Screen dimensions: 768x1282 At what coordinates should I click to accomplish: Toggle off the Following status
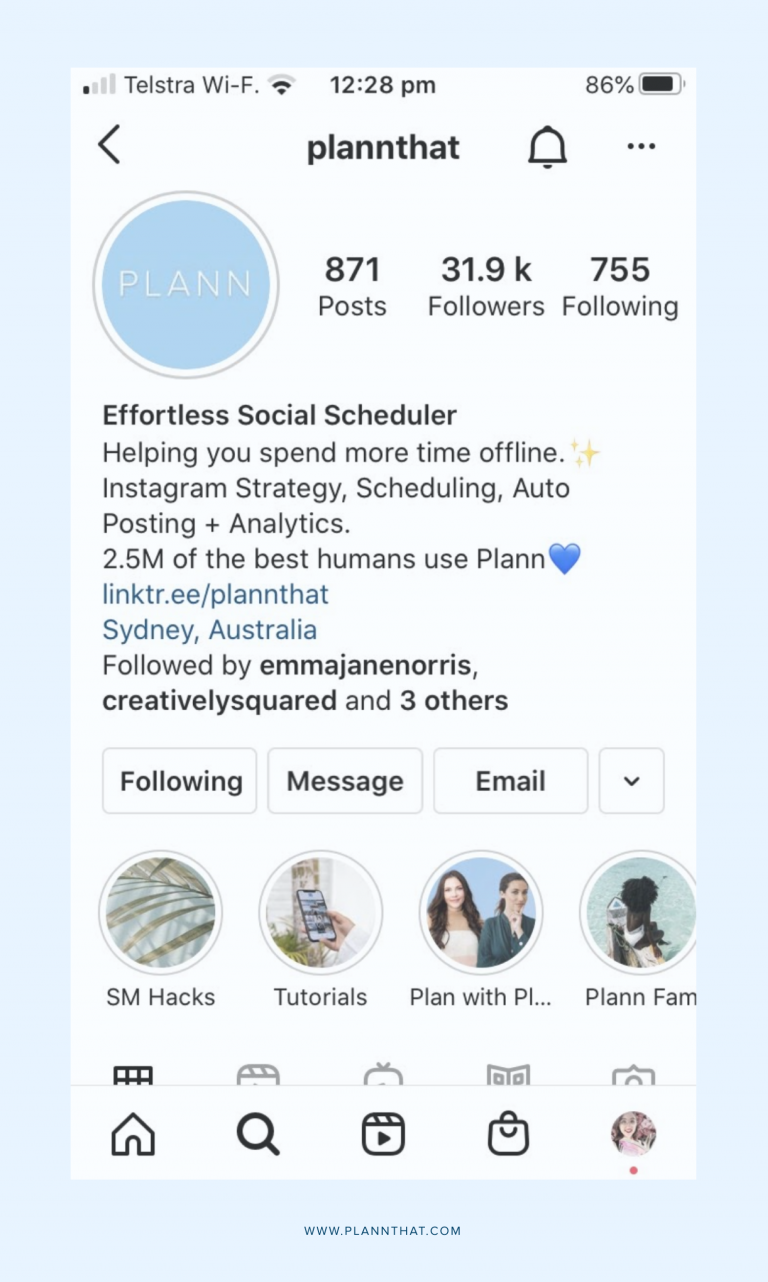tap(179, 781)
